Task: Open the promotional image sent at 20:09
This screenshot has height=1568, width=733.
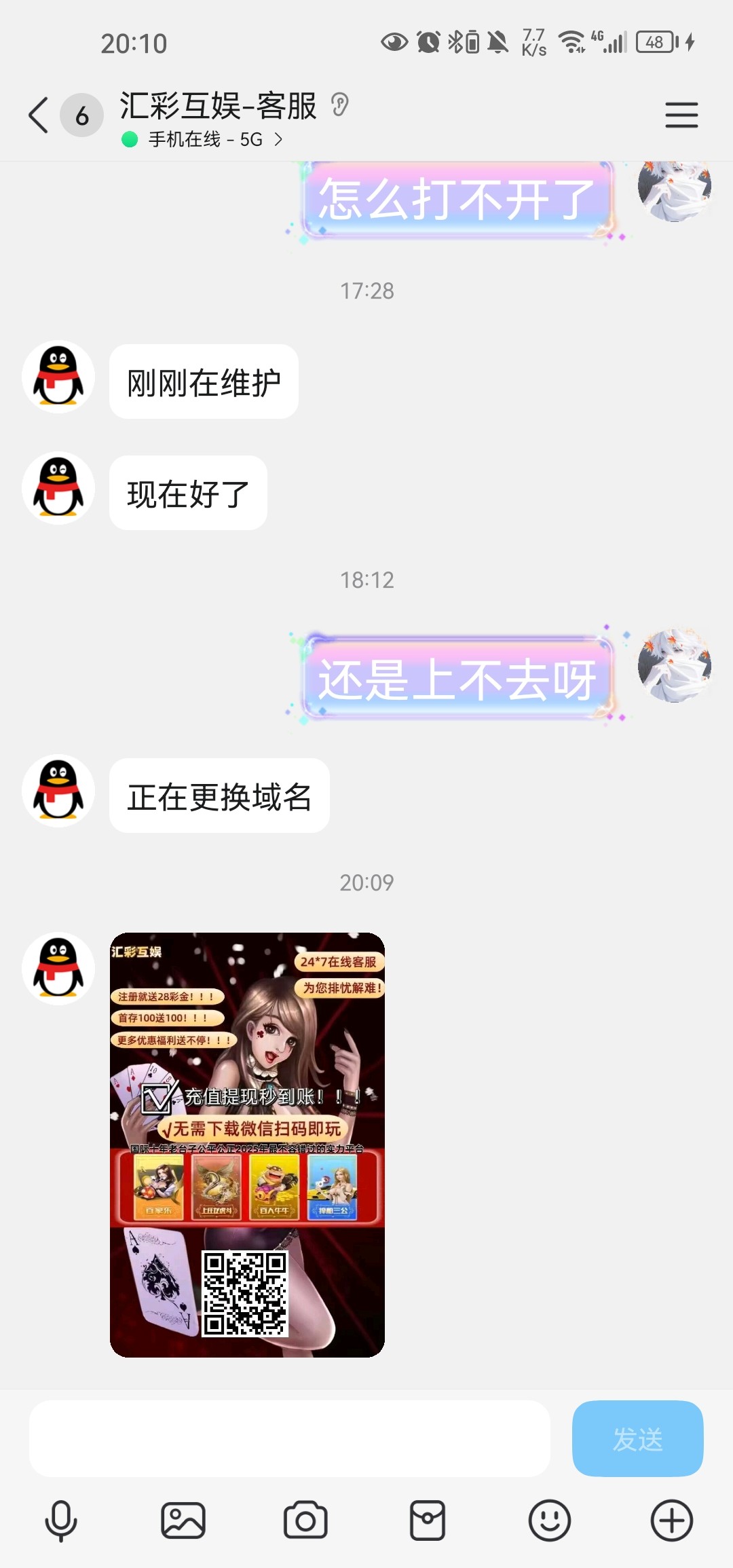Action: point(247,1144)
